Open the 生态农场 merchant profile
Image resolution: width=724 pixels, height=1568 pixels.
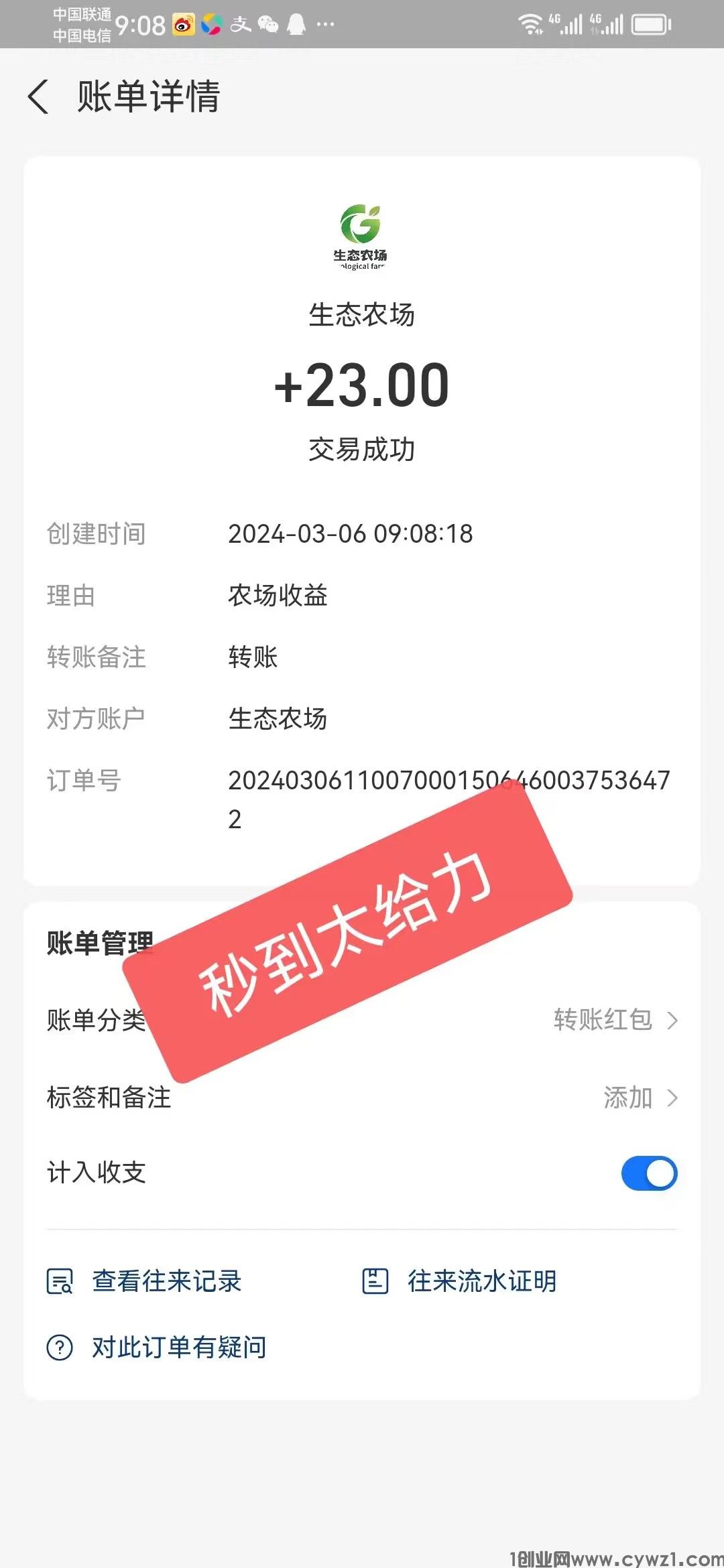[361, 236]
